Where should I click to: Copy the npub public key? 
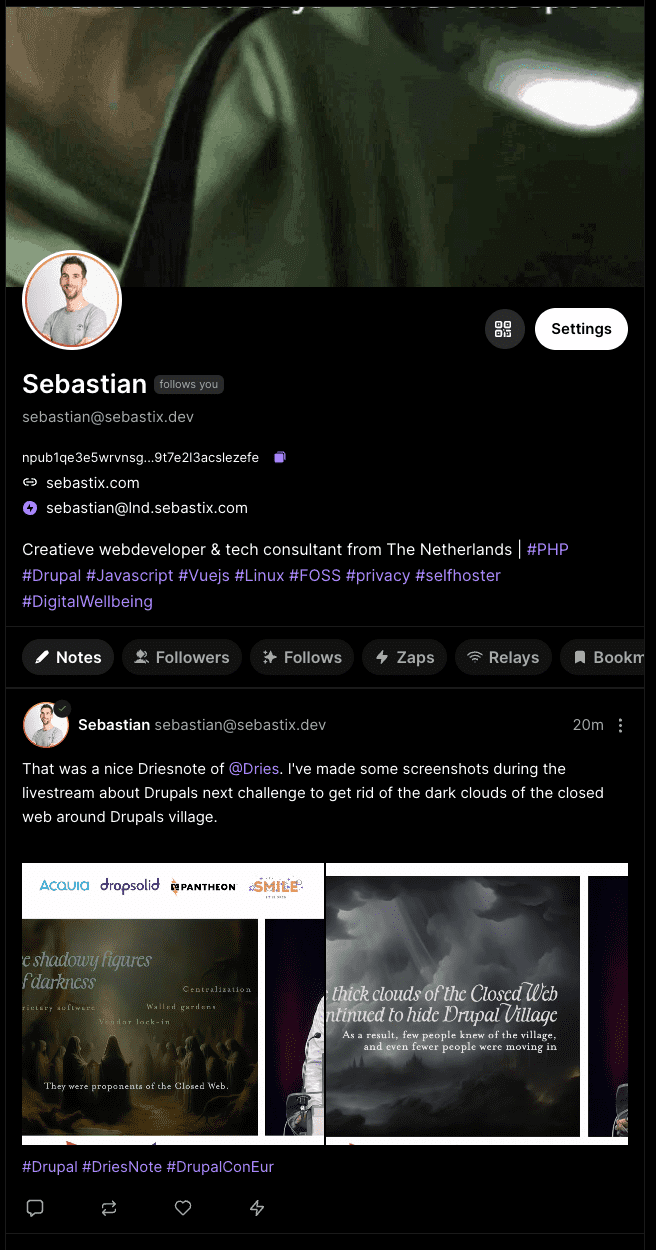(x=280, y=457)
